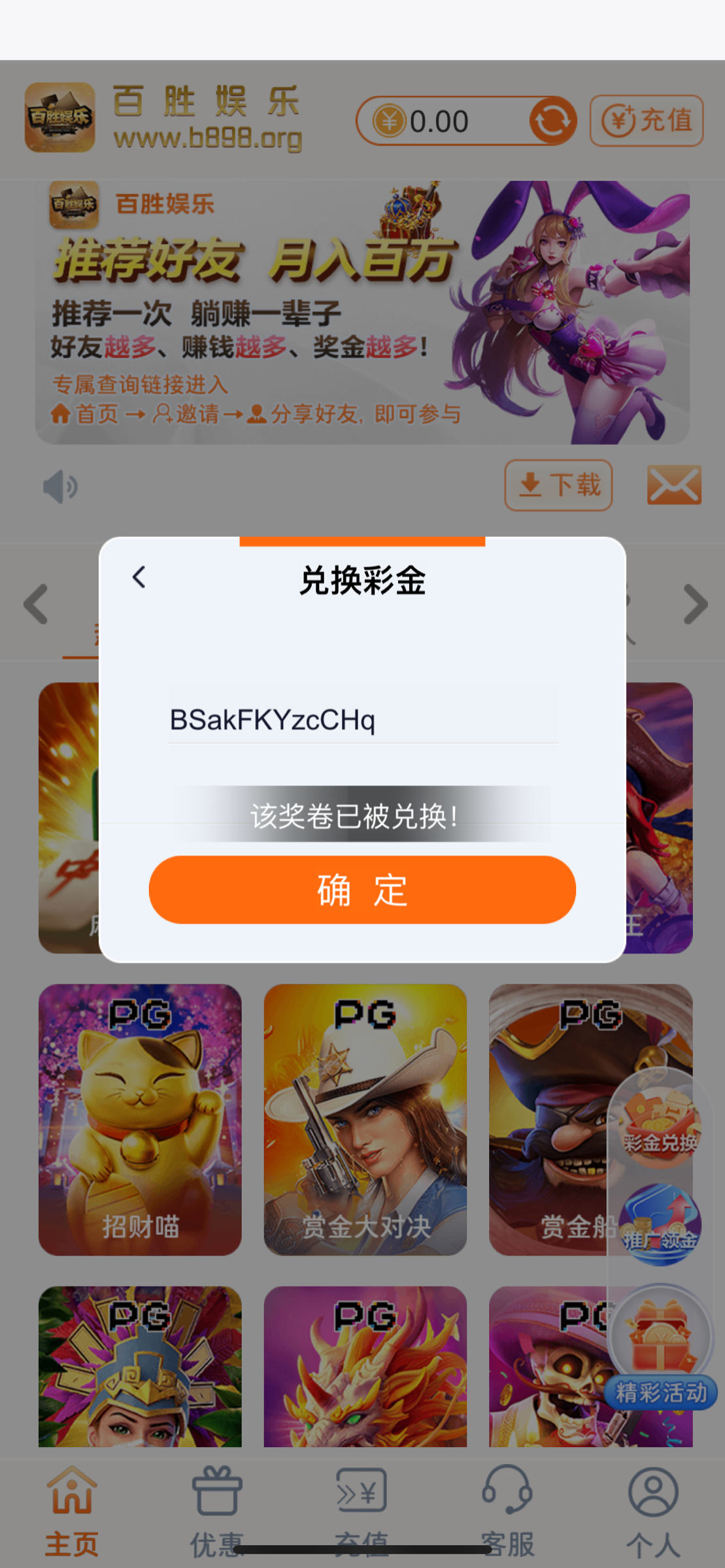Go back from the 兑换彩金 dialog
This screenshot has width=725, height=1568.
point(139,578)
